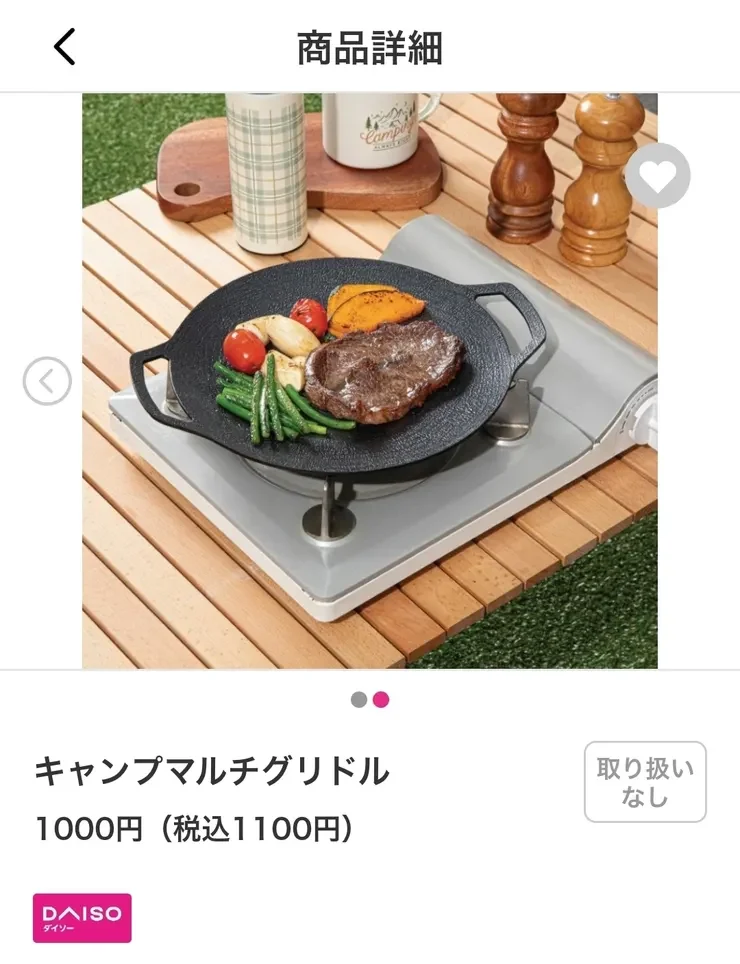
Task: Add griddle to favorites with heart
Action: [657, 176]
